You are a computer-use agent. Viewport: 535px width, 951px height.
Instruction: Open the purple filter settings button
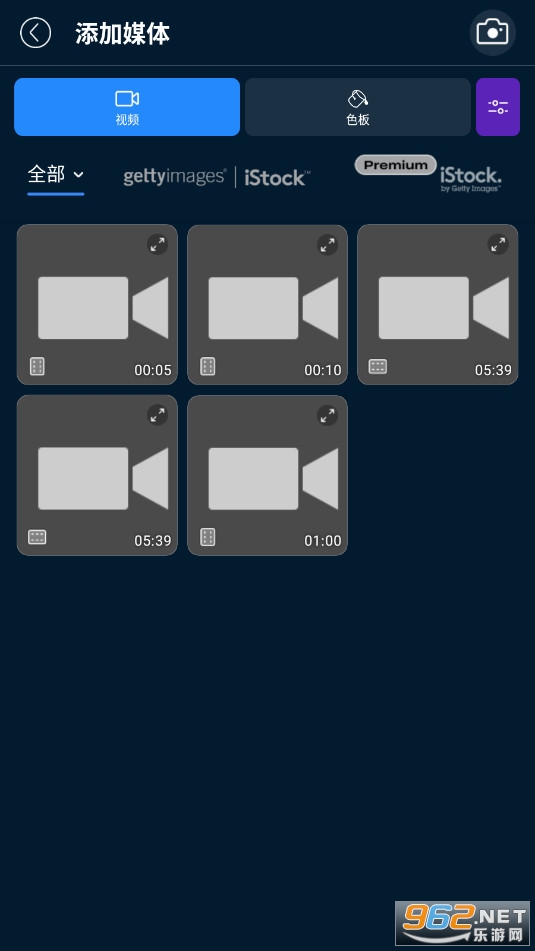pyautogui.click(x=498, y=107)
